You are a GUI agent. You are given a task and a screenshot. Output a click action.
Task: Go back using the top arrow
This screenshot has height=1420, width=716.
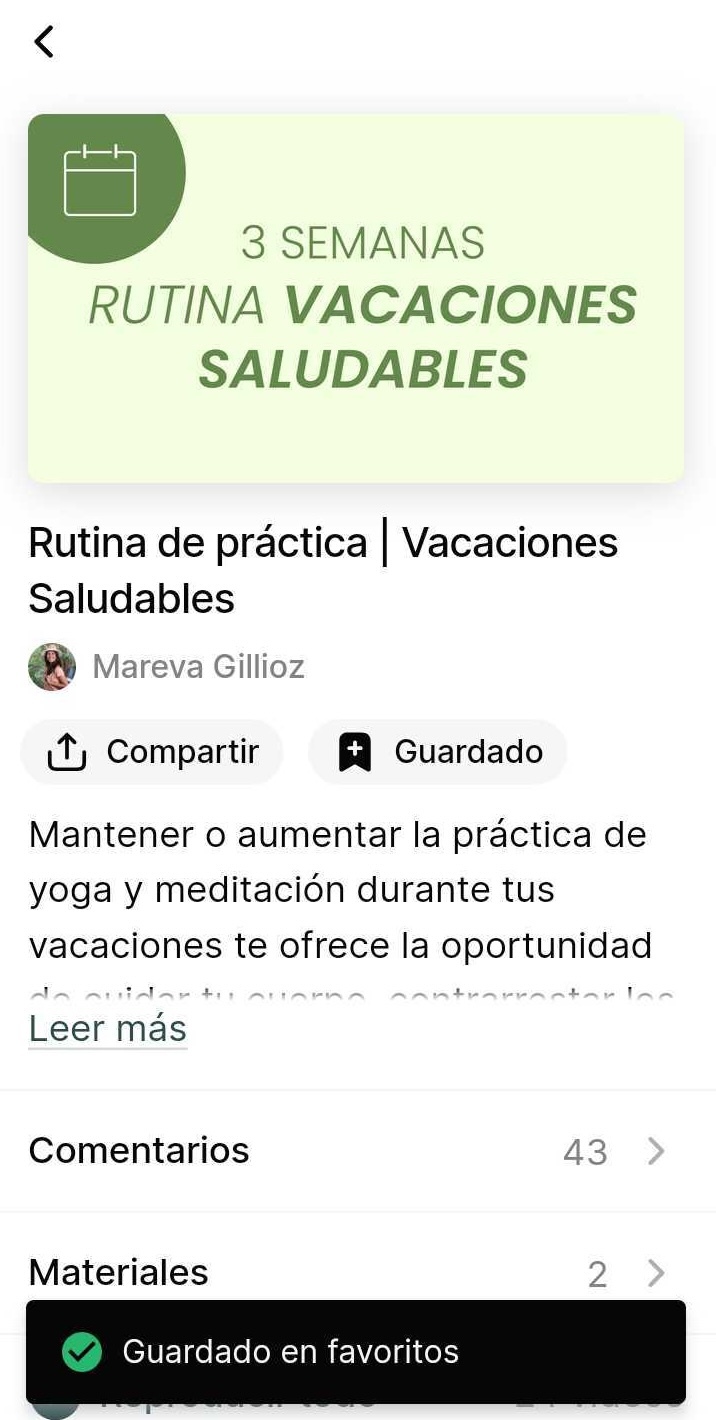coord(44,42)
